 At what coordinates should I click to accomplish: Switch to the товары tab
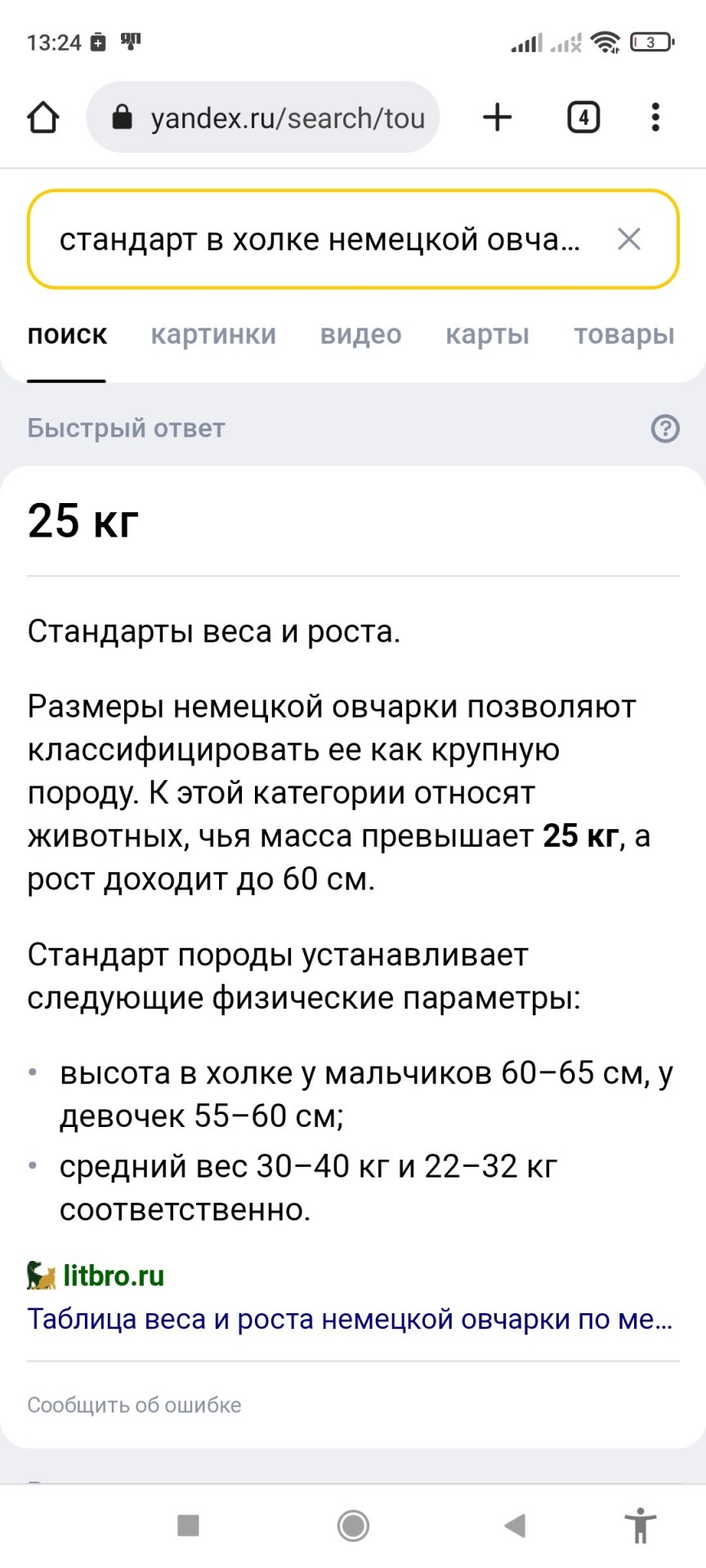point(624,334)
